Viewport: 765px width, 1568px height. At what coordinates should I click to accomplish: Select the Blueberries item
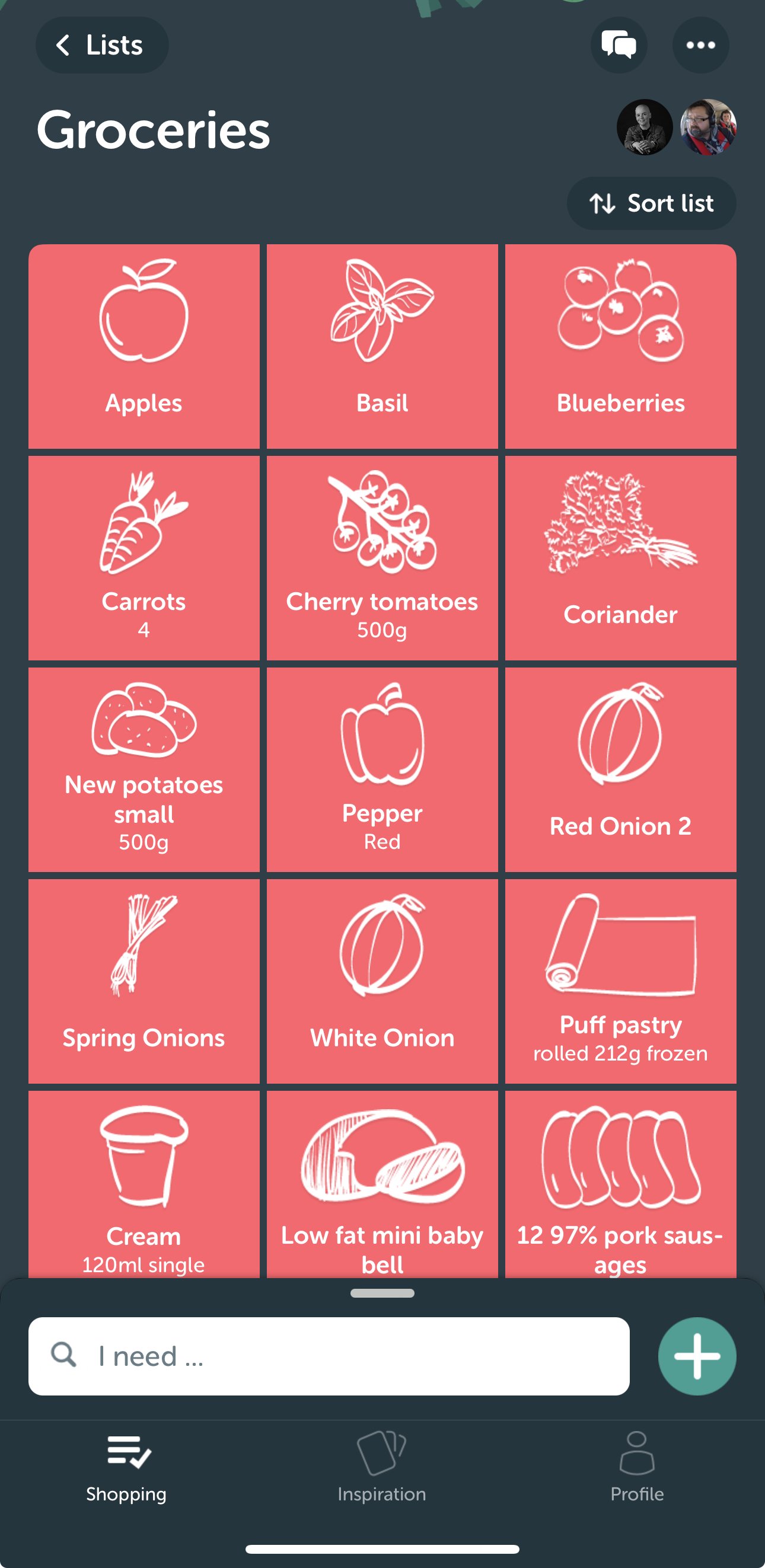coord(621,346)
